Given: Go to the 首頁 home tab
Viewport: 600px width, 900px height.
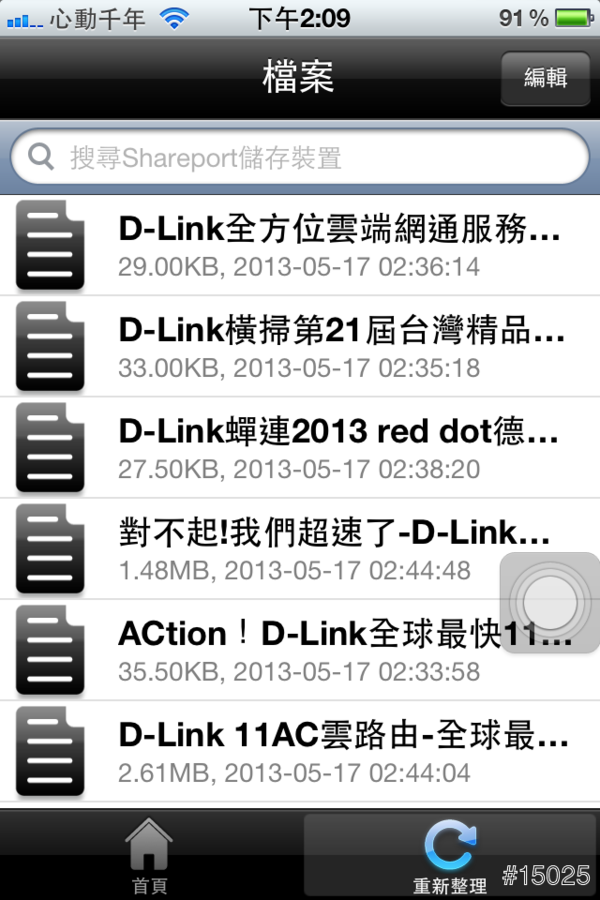Looking at the screenshot, I should [x=150, y=855].
